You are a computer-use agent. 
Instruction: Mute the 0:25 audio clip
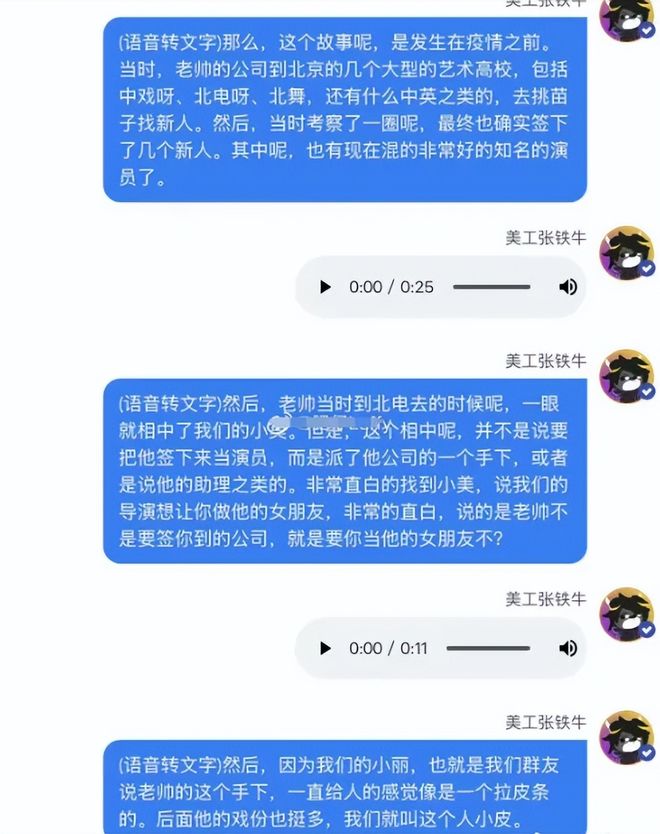pyautogui.click(x=567, y=287)
